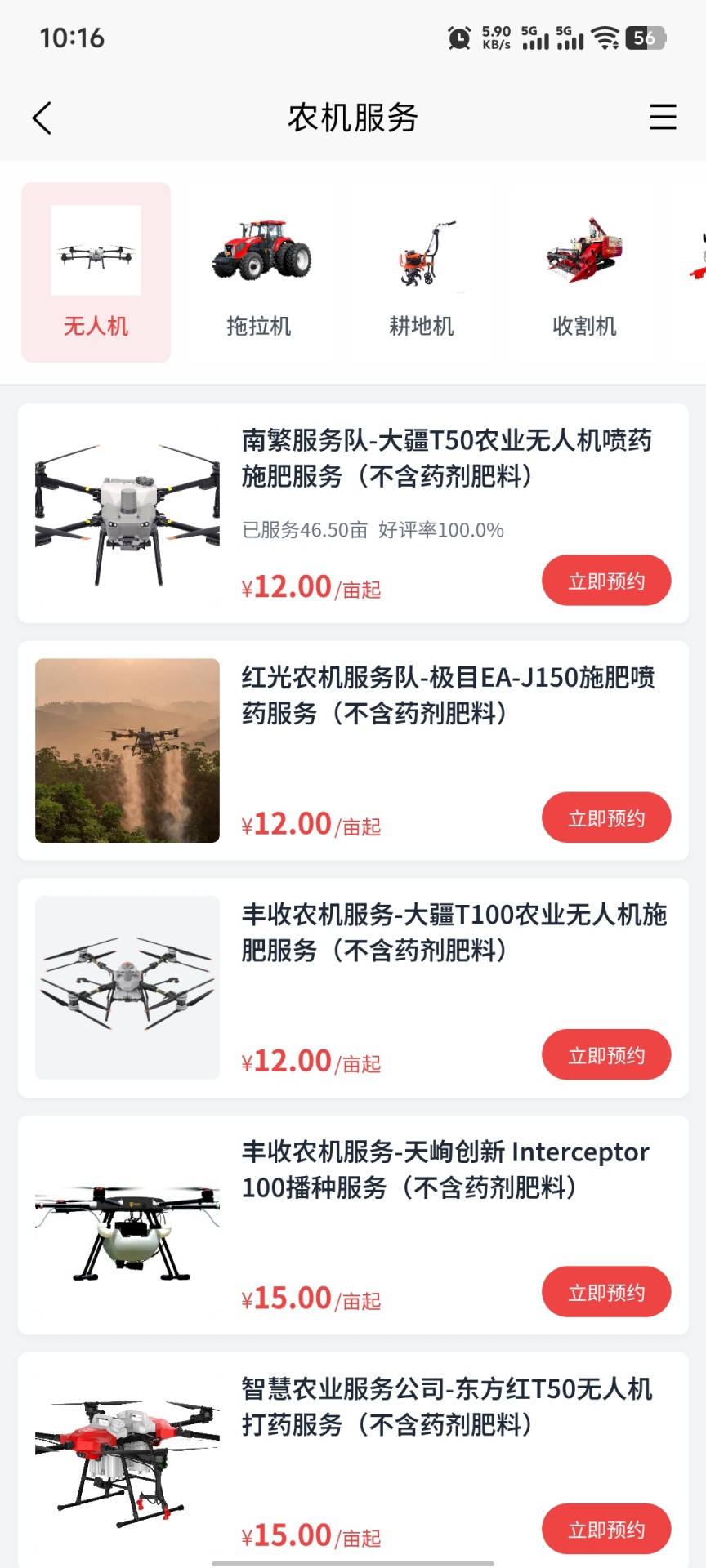Tap the back arrow to leave 农机服务

tap(42, 117)
